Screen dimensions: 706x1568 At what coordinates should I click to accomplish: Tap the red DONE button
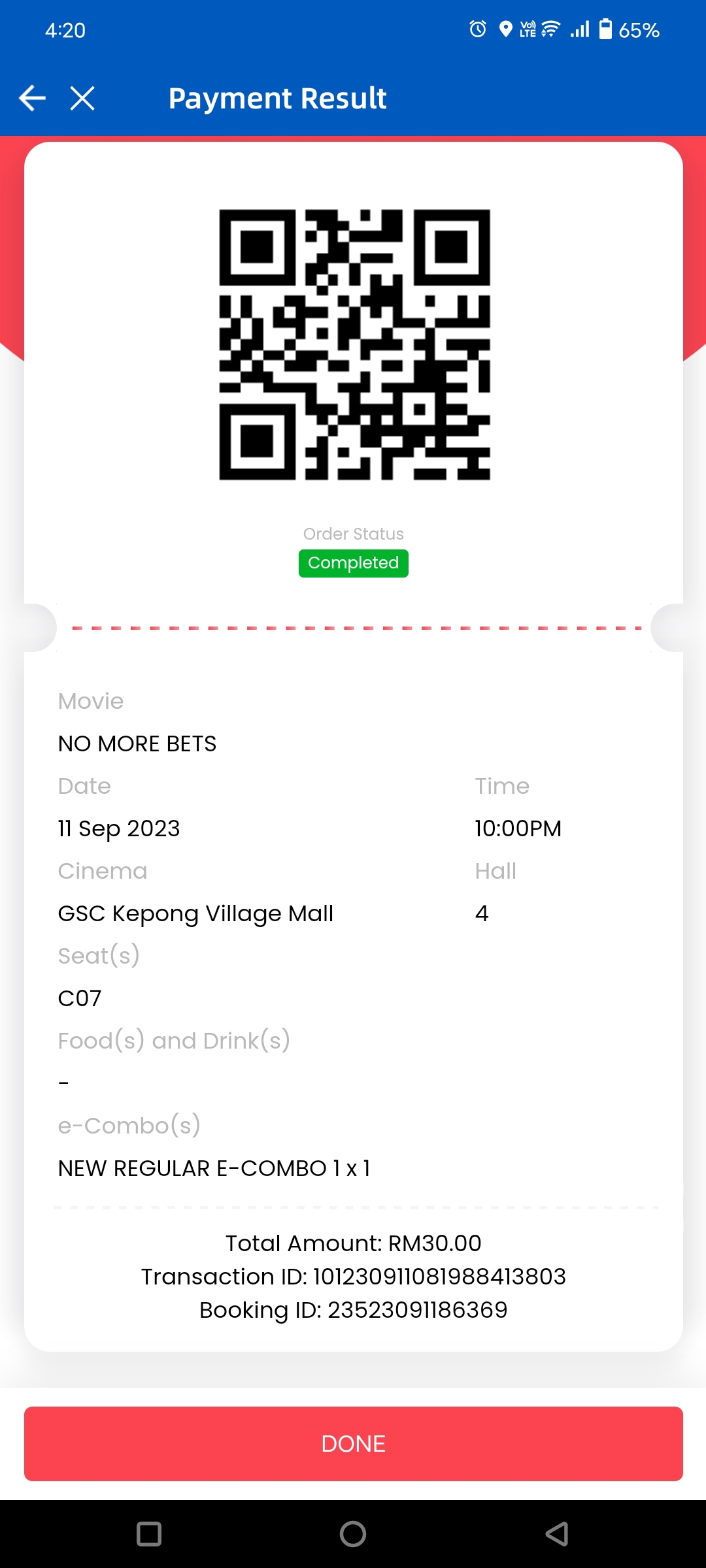[353, 1443]
